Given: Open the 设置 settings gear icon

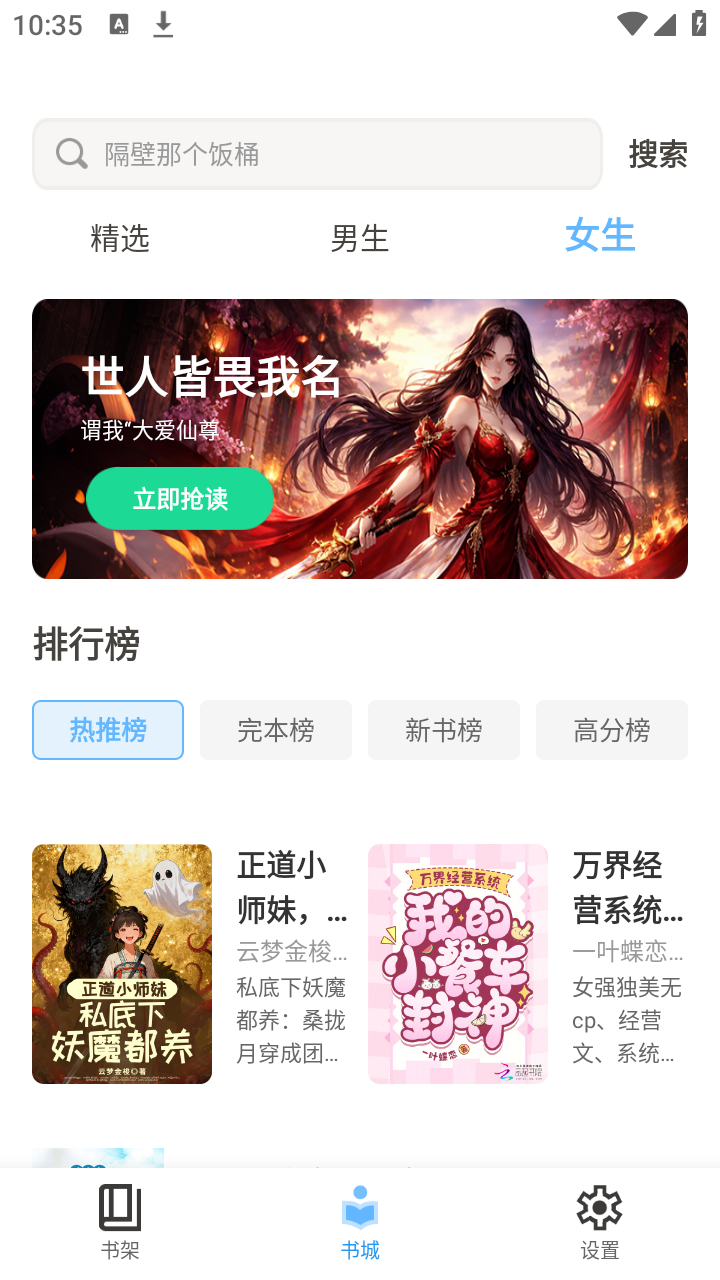Looking at the screenshot, I should point(598,1208).
